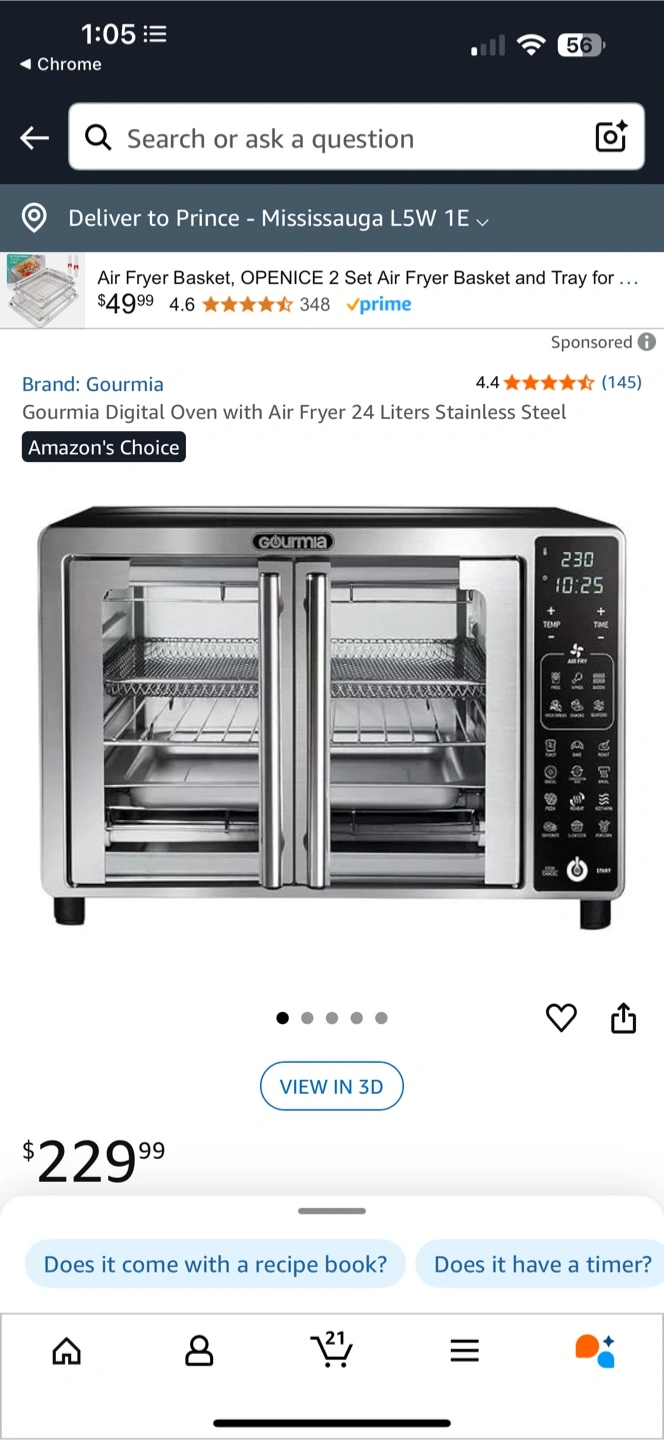This screenshot has width=664, height=1440.
Task: Tap the VIEW IN 3D button
Action: (x=331, y=1086)
